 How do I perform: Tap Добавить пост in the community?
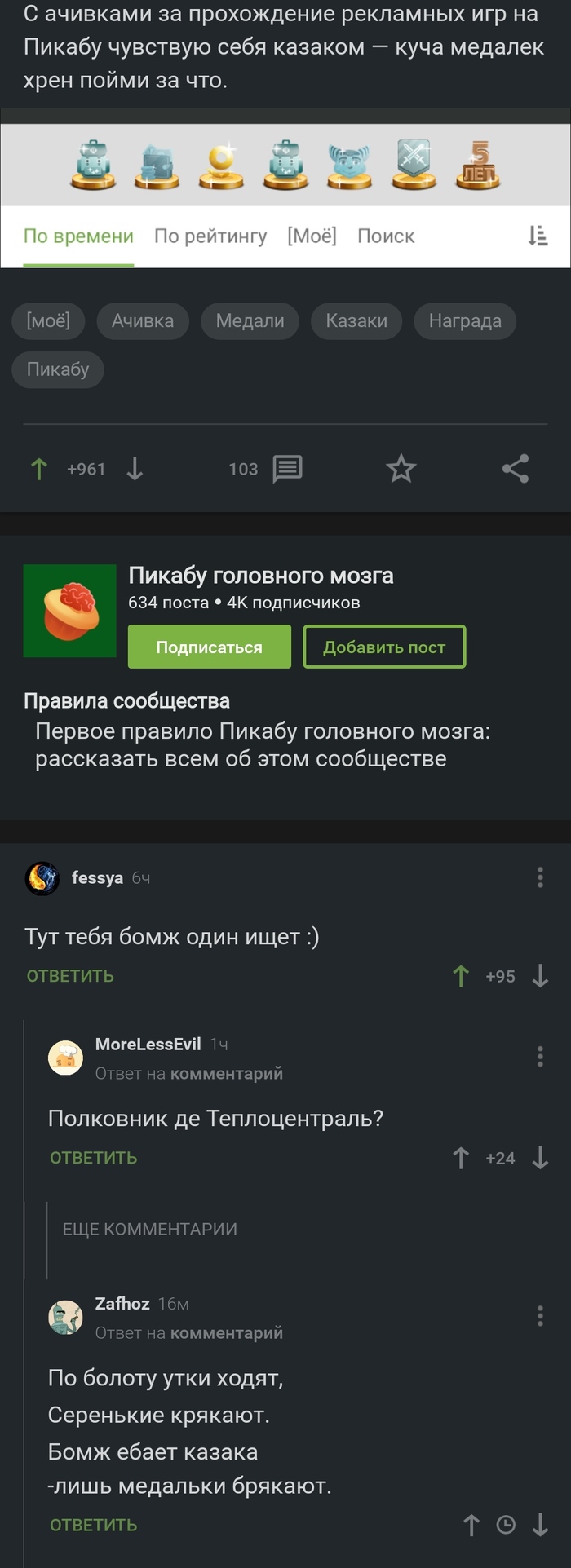(384, 647)
